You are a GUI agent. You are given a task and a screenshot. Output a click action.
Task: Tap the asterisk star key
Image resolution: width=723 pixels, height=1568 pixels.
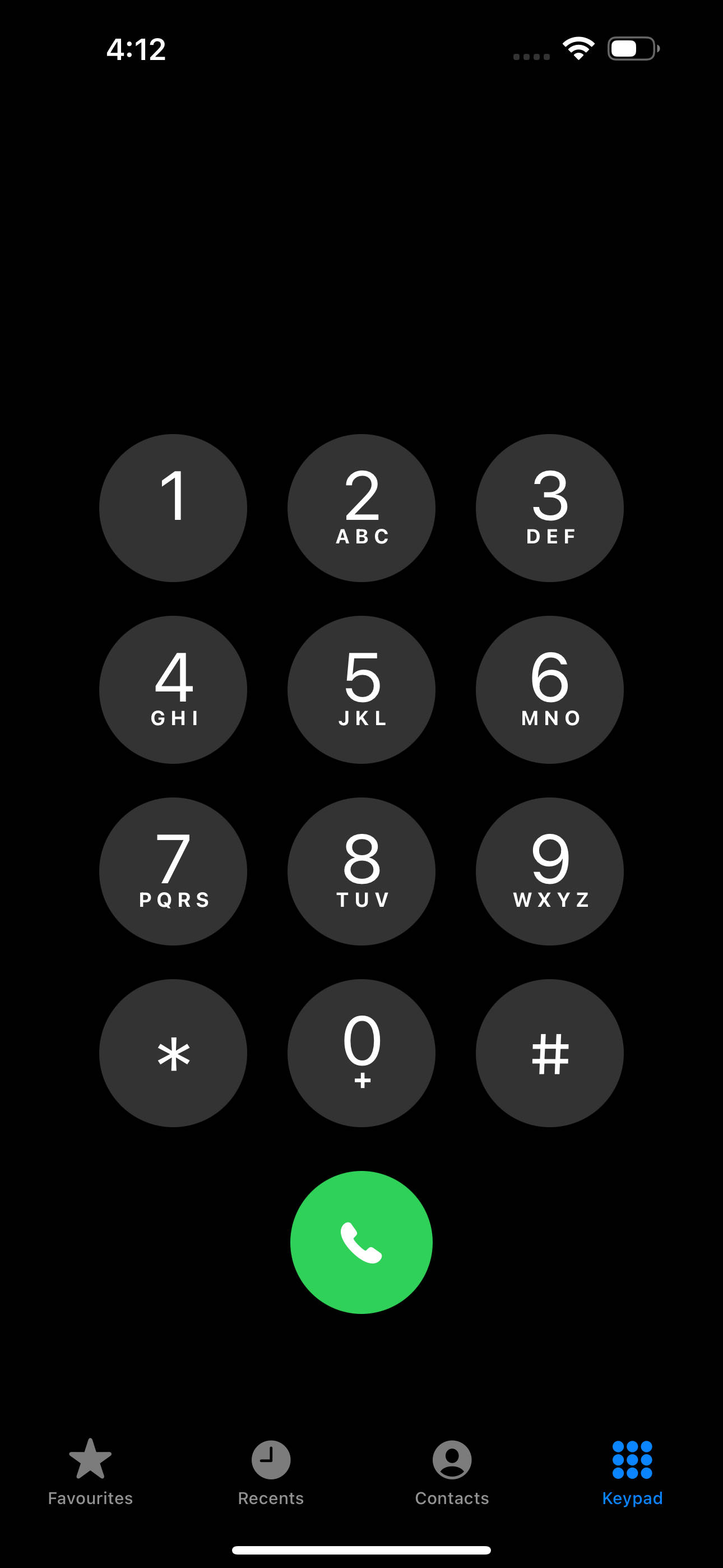[173, 1053]
